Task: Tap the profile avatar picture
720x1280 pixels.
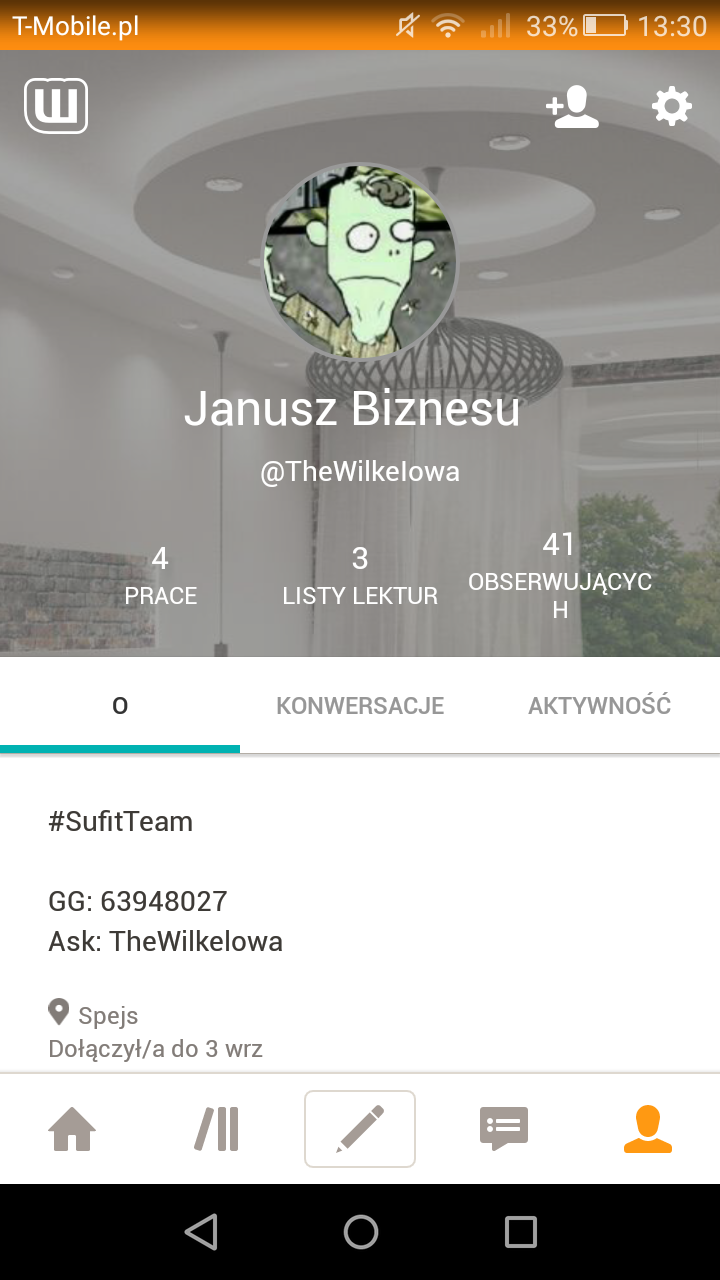Action: (x=360, y=262)
